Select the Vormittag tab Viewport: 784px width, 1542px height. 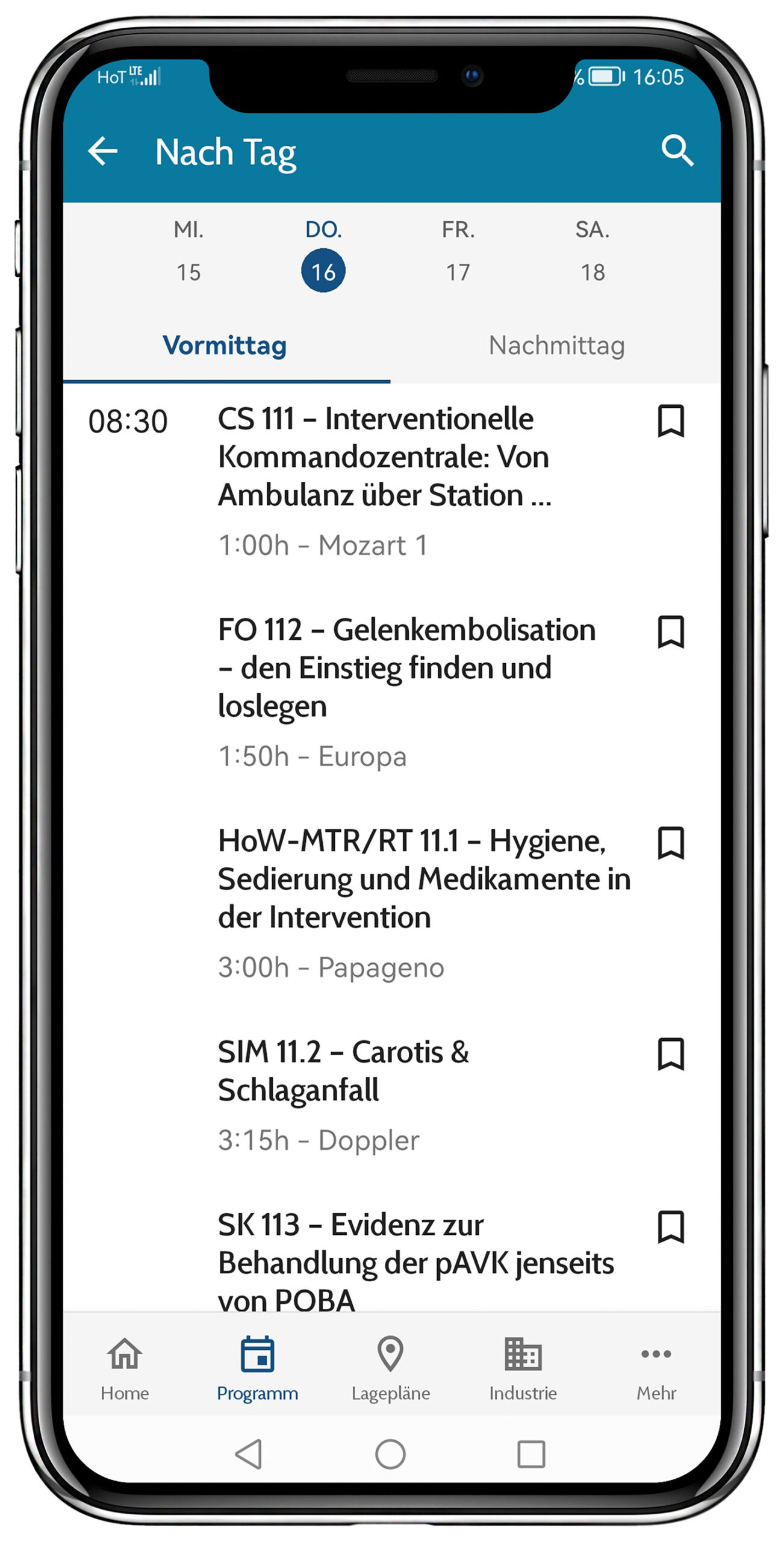coord(225,346)
